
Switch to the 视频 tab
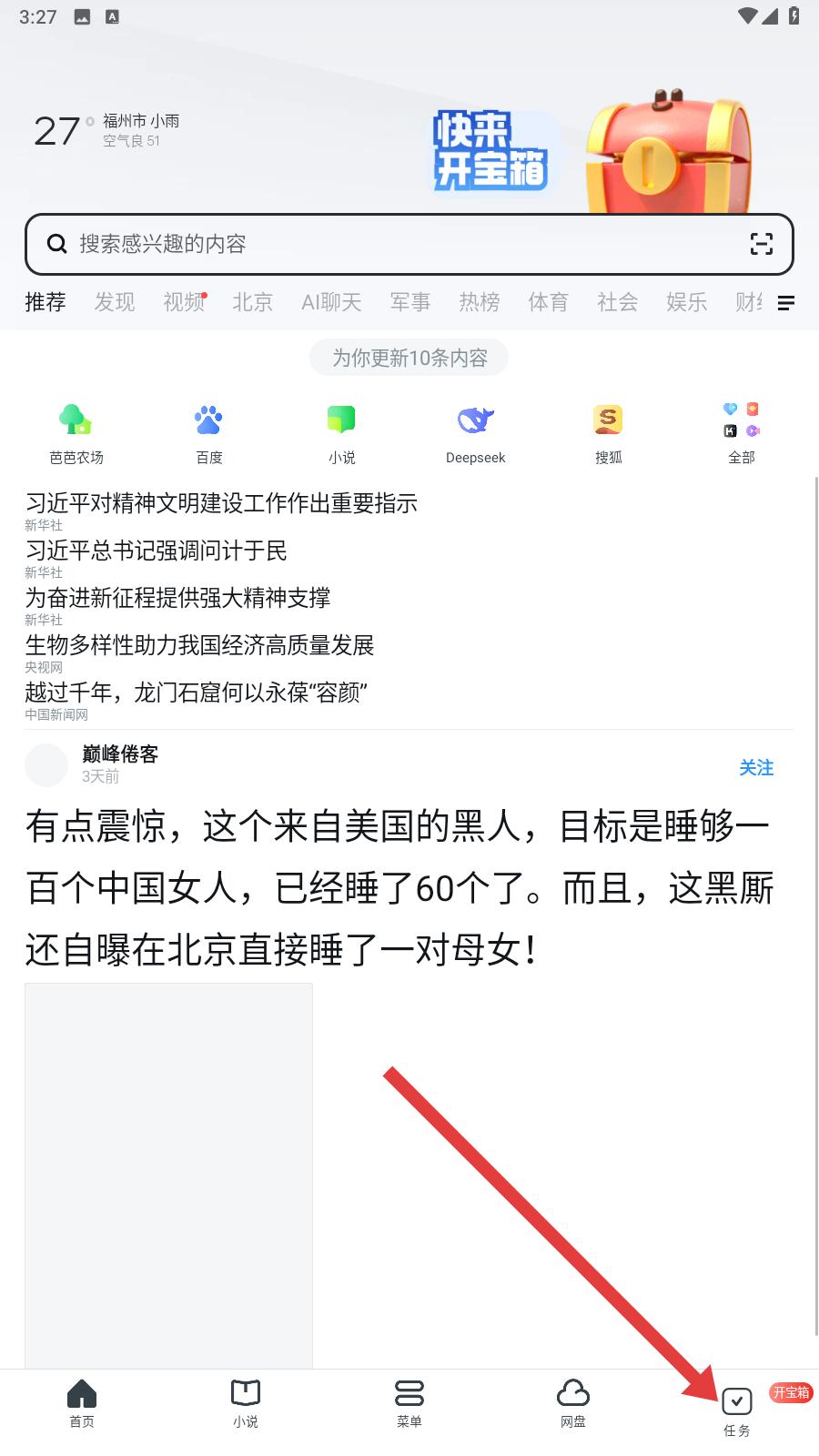pyautogui.click(x=184, y=302)
